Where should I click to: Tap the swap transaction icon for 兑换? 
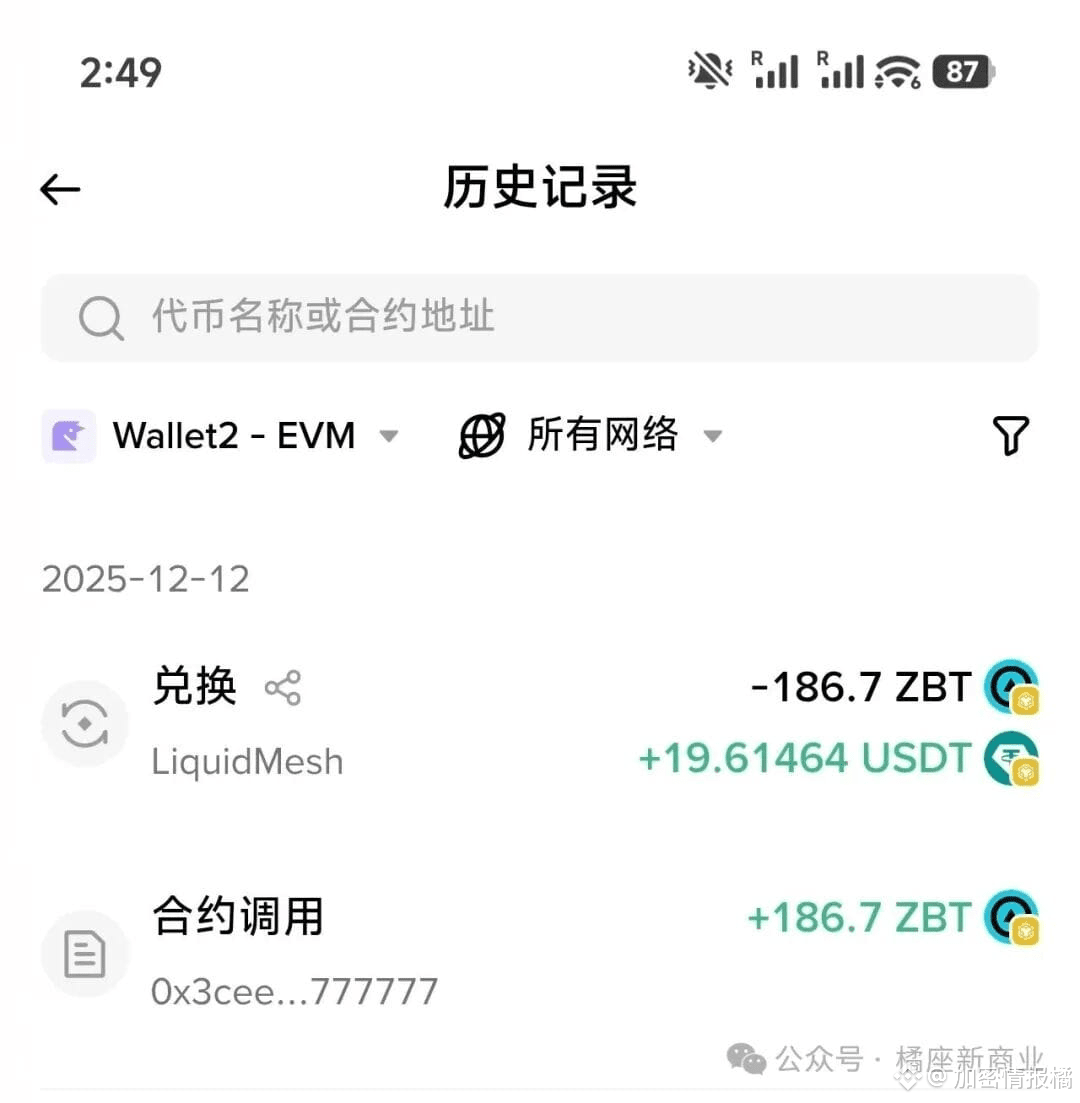point(85,723)
